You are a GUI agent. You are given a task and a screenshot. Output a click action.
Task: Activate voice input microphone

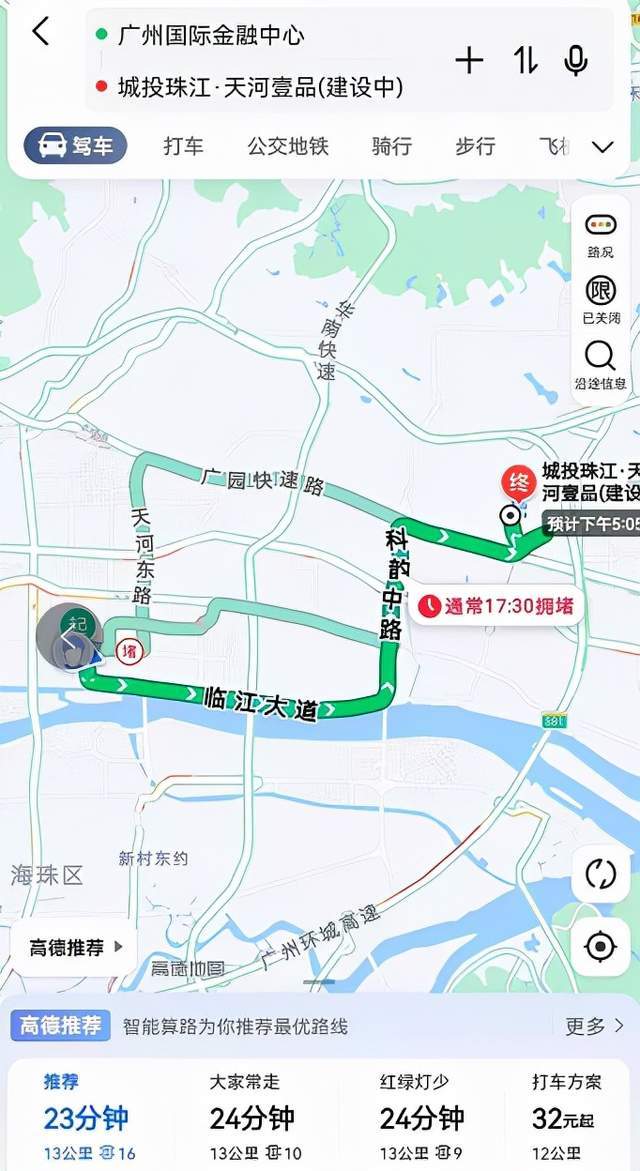point(576,60)
